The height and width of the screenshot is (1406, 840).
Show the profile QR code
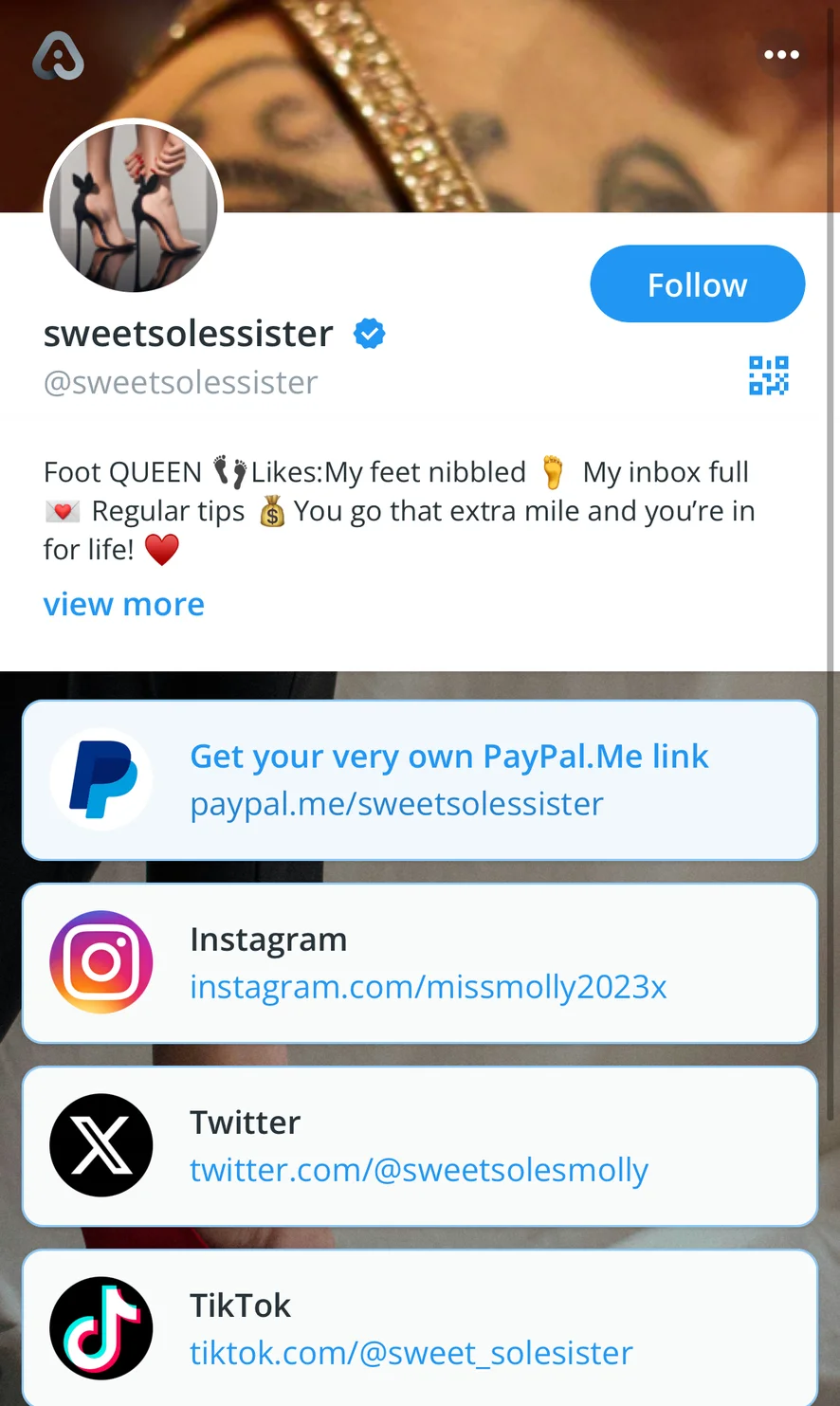tap(768, 375)
